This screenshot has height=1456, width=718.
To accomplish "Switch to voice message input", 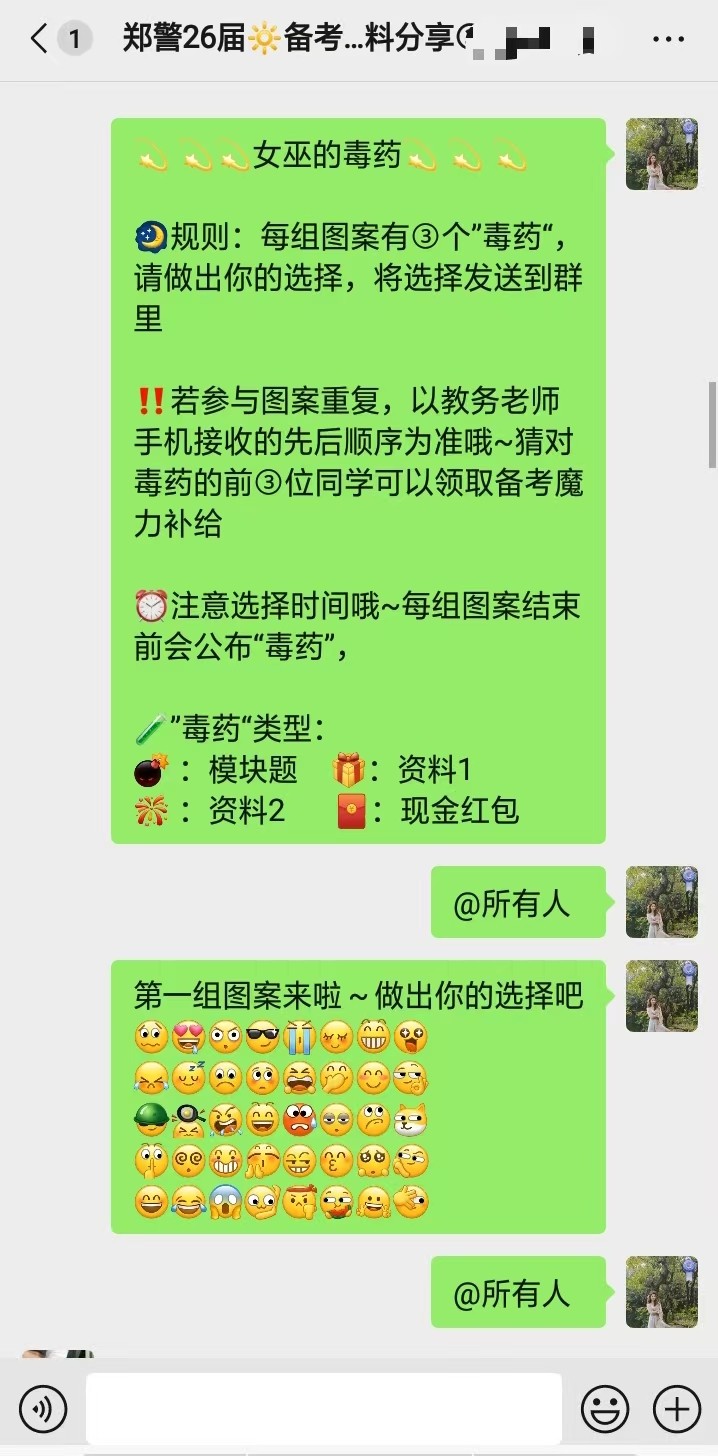I will (x=43, y=1409).
